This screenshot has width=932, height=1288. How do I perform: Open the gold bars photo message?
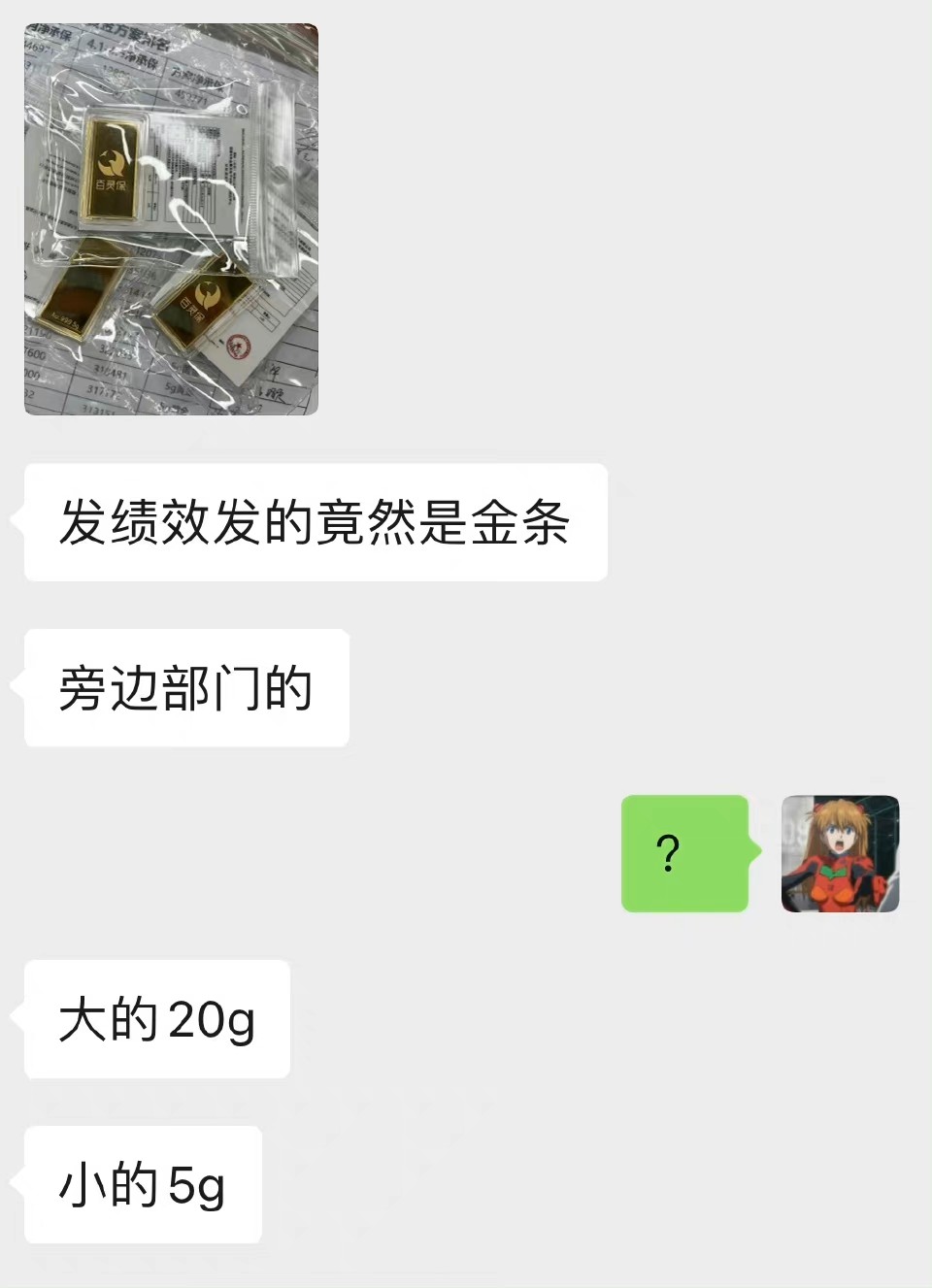pos(171,219)
